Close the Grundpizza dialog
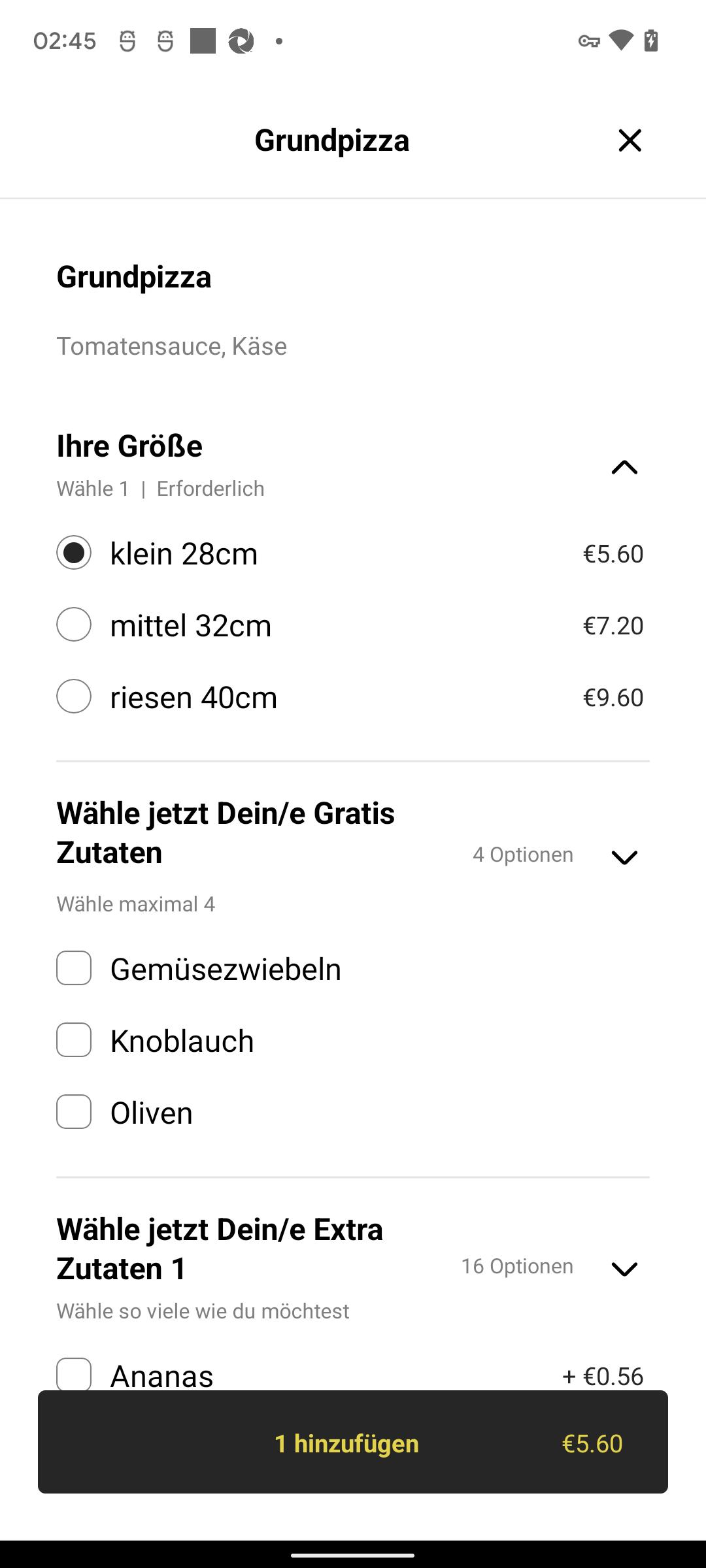The height and width of the screenshot is (1568, 706). tap(630, 140)
